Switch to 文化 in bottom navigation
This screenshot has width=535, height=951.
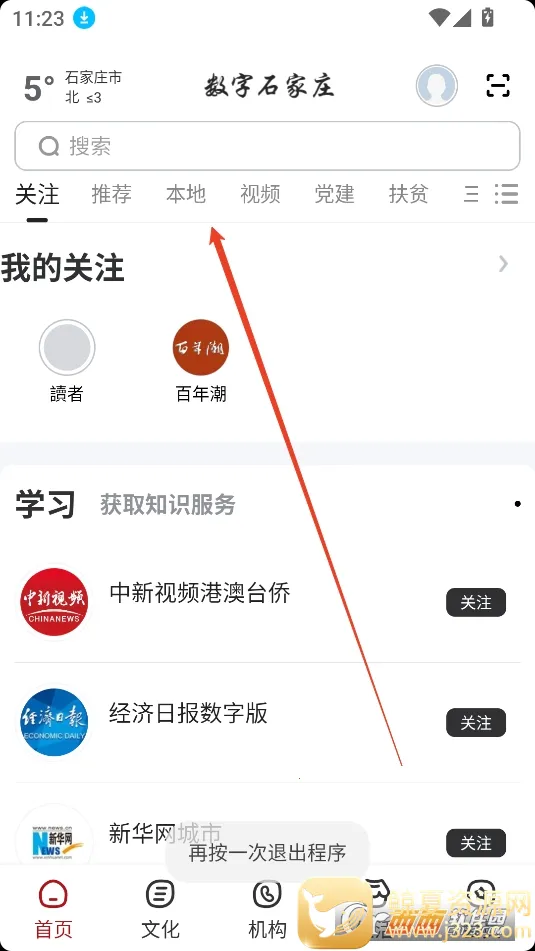(x=161, y=910)
